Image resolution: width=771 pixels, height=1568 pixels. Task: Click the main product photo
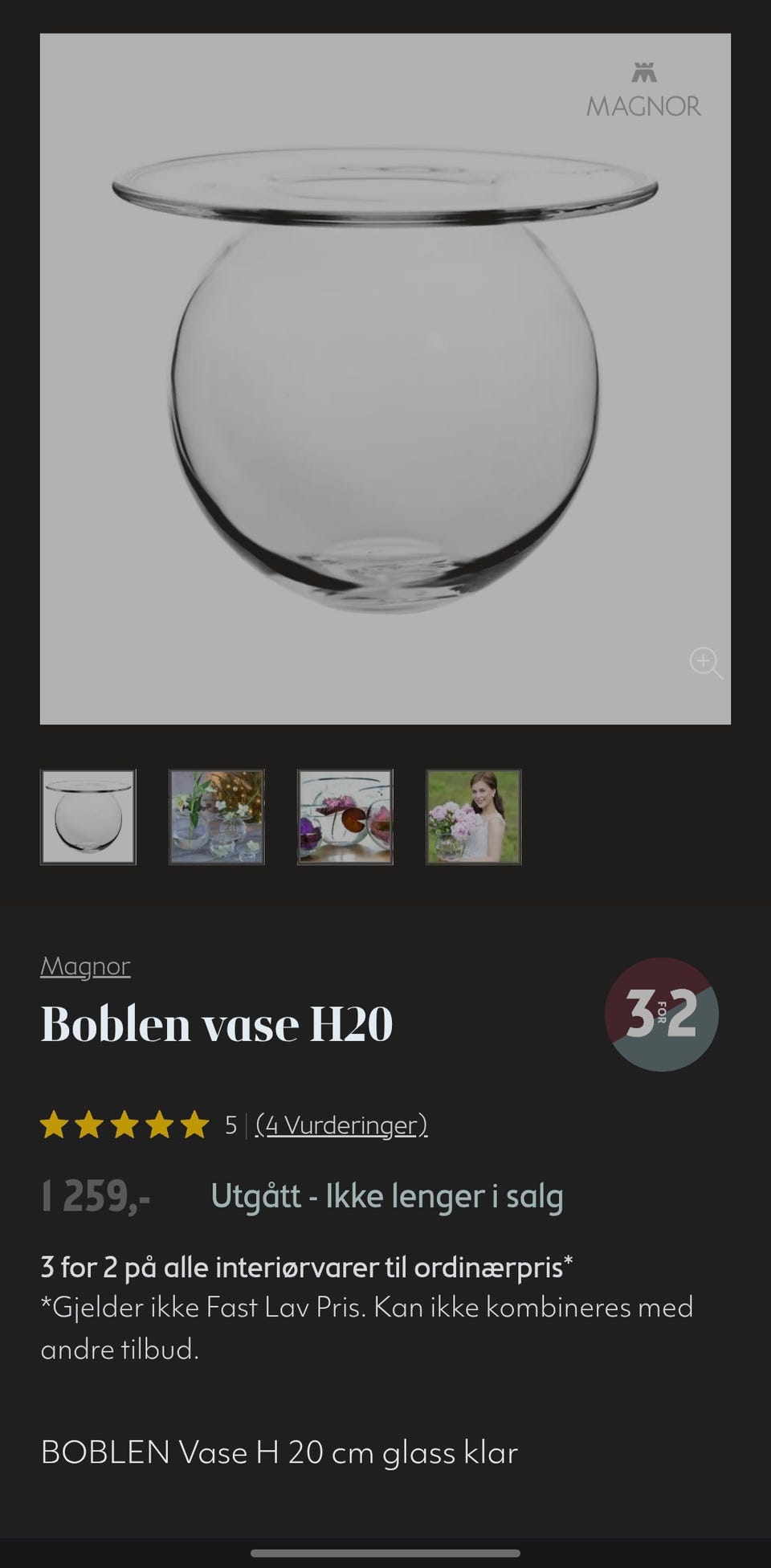385,378
